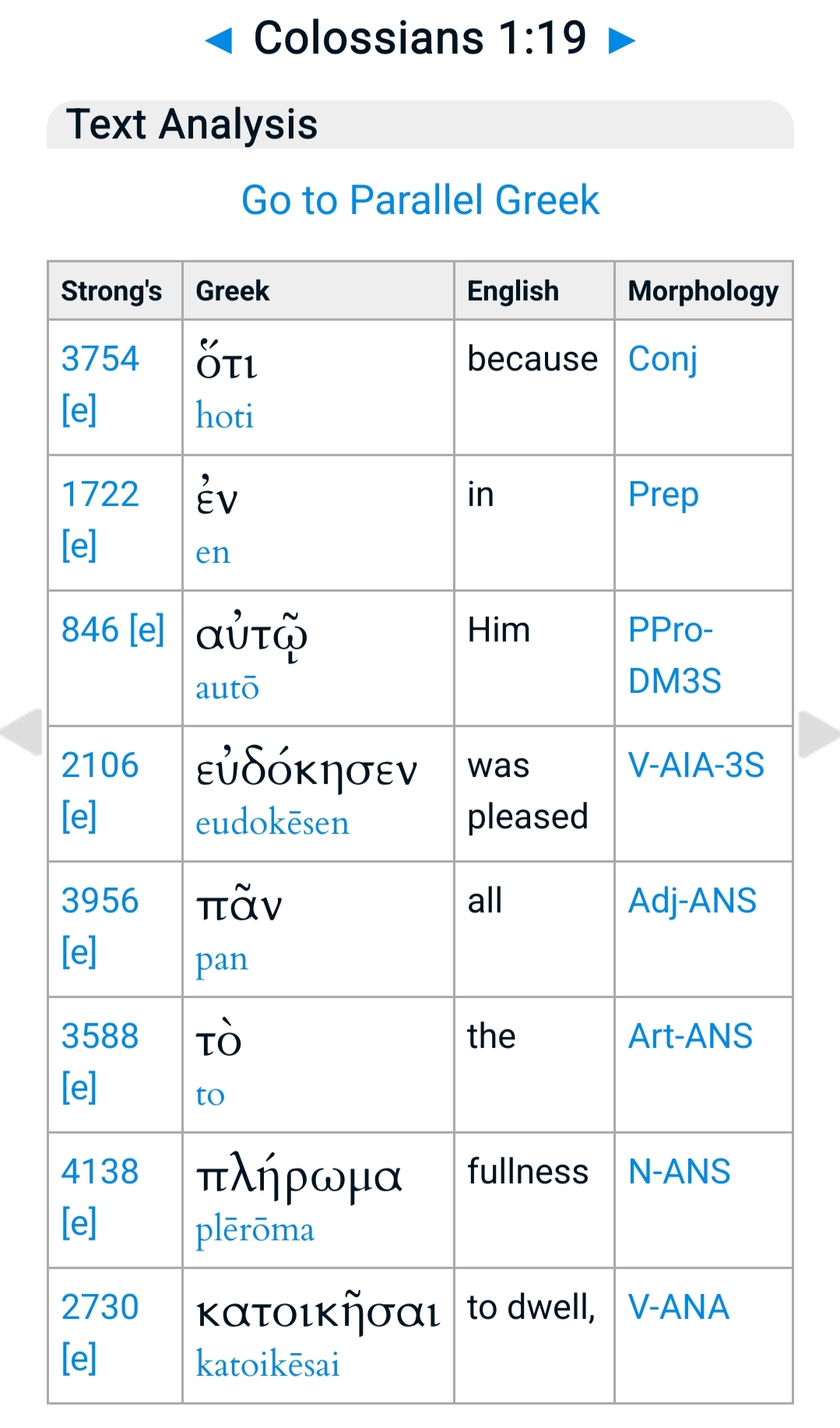Open Conj morphology link
Screen dimensions: 840x1428
click(x=663, y=359)
